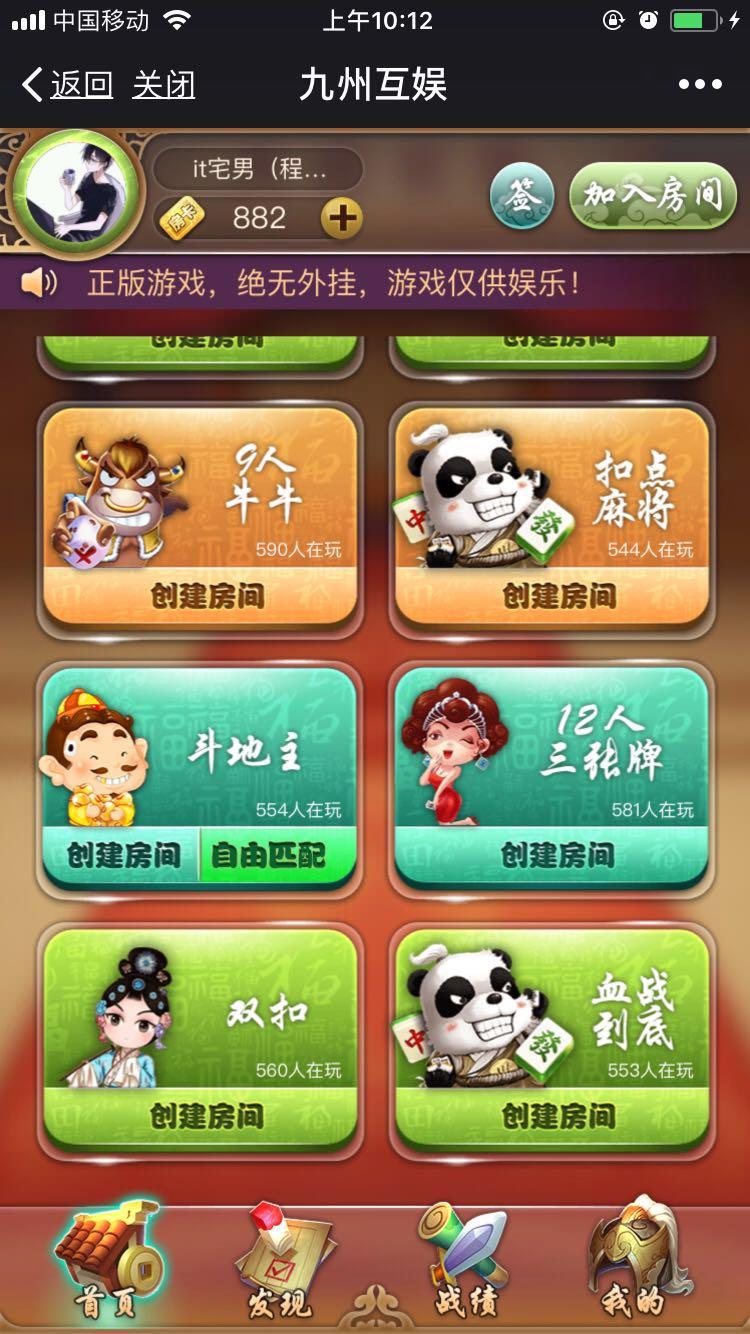The image size is (750, 1334).
Task: Tap 加入房间 to join a room
Action: pyautogui.click(x=653, y=195)
